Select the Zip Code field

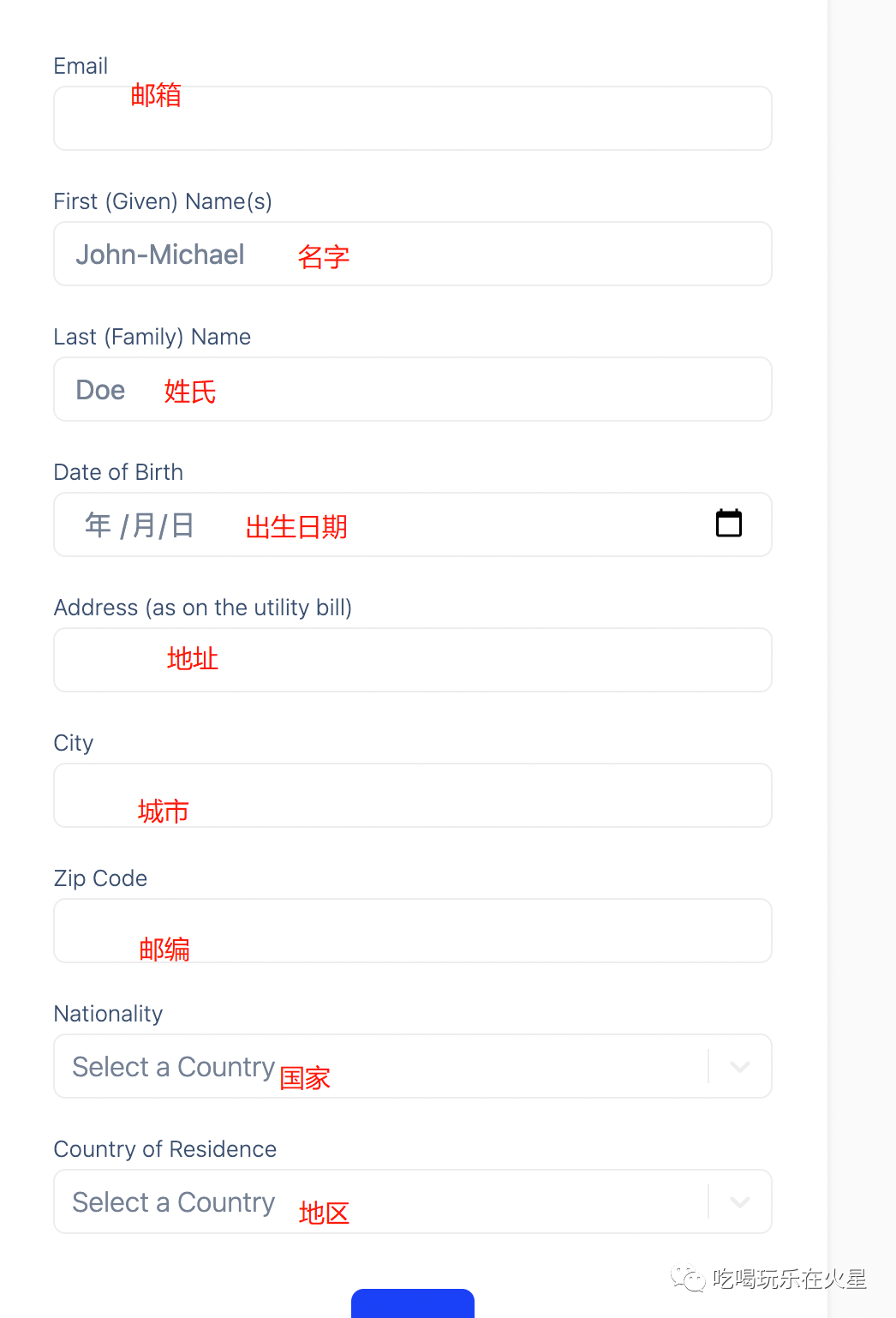click(x=412, y=931)
